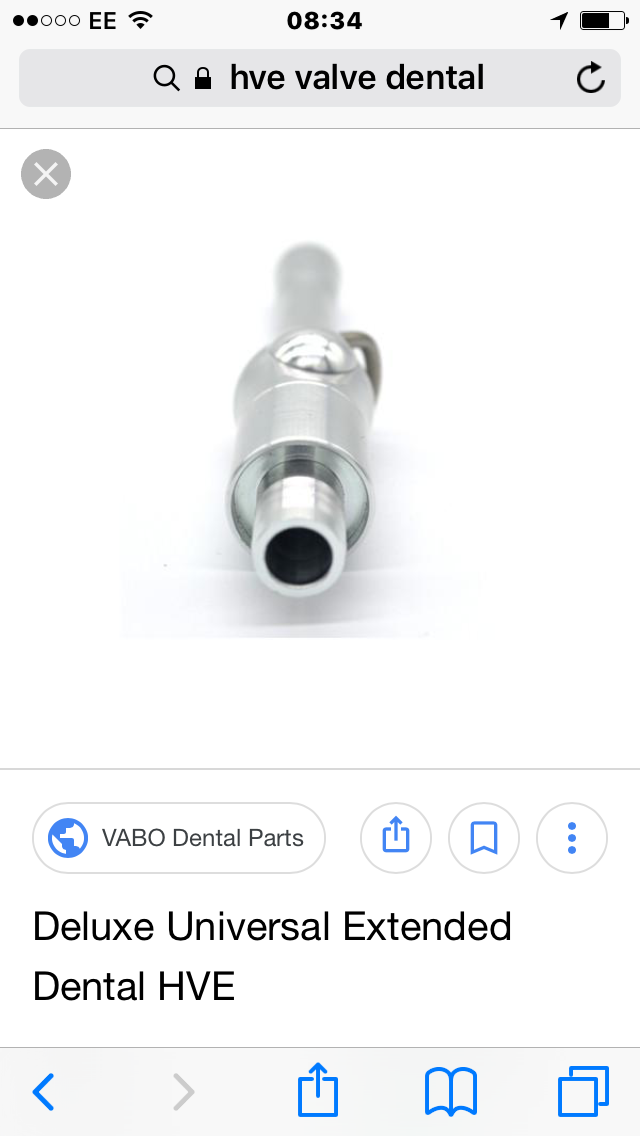Close the image preview

coord(46,175)
